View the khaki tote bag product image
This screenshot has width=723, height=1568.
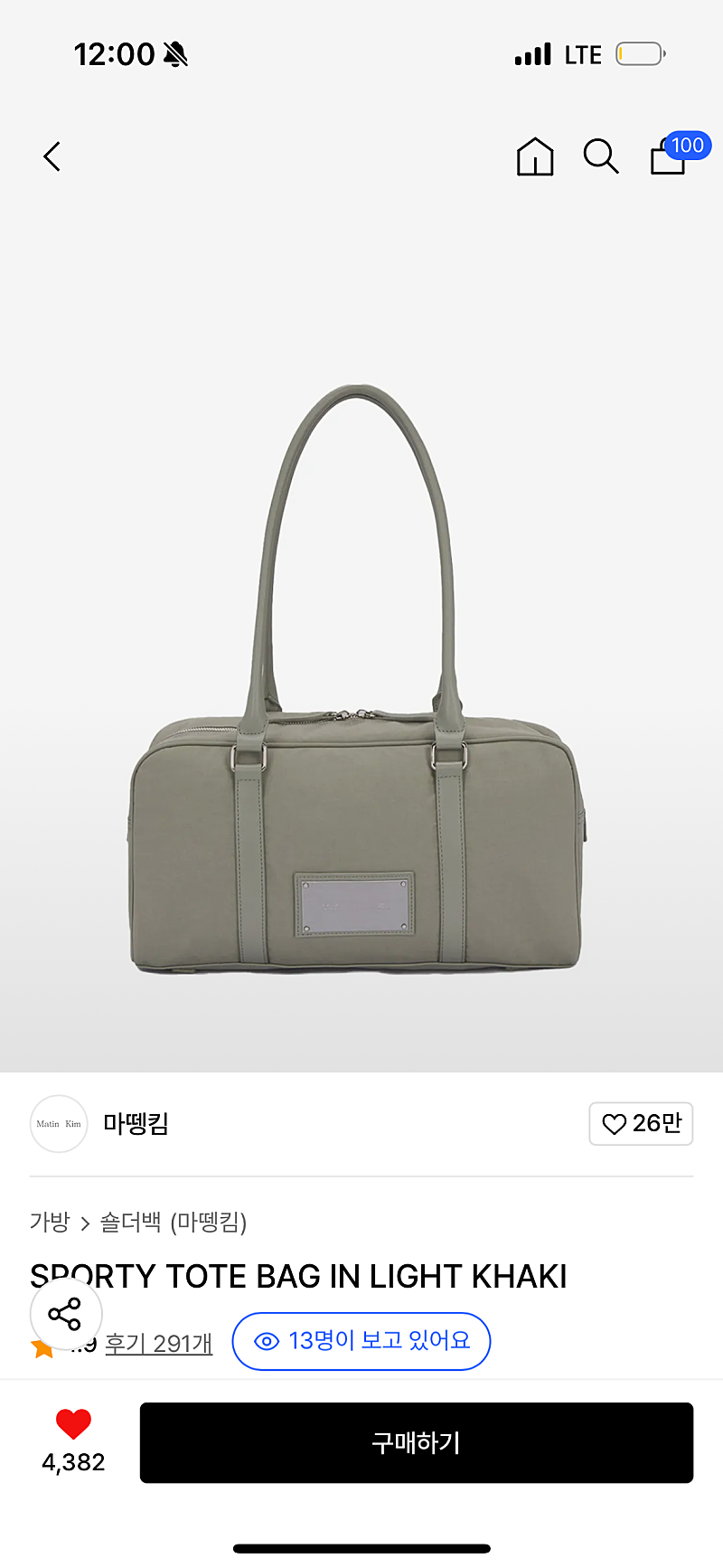358,680
